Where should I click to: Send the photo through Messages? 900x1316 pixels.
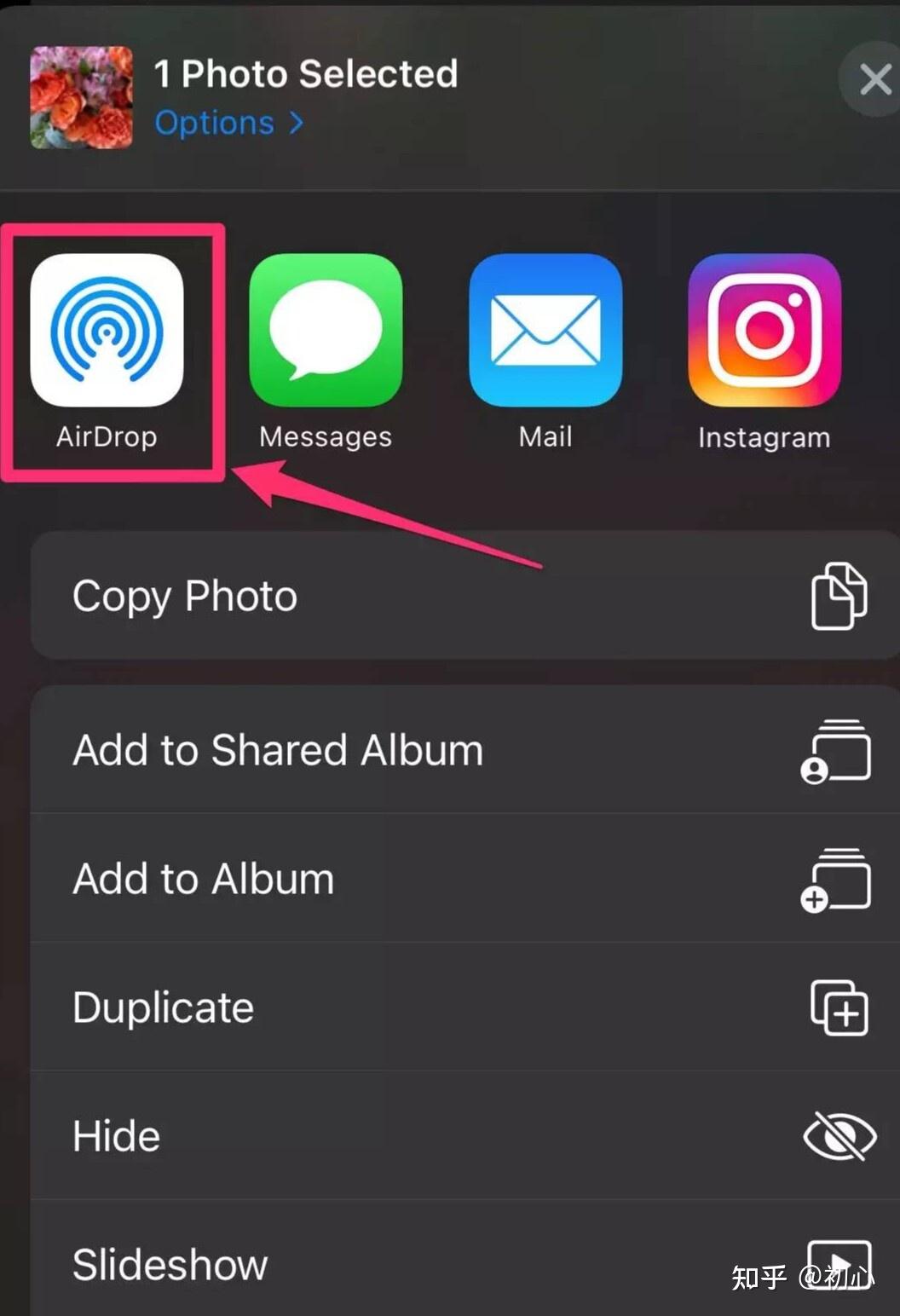coord(326,332)
